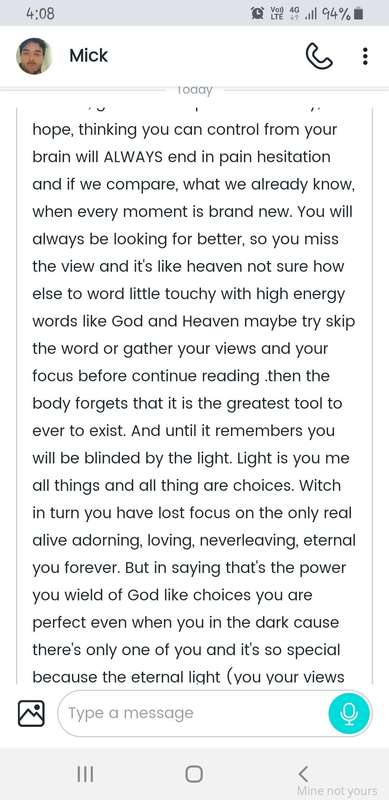This screenshot has width=389, height=800.
Task: Focus the Type a message field
Action: 192,713
